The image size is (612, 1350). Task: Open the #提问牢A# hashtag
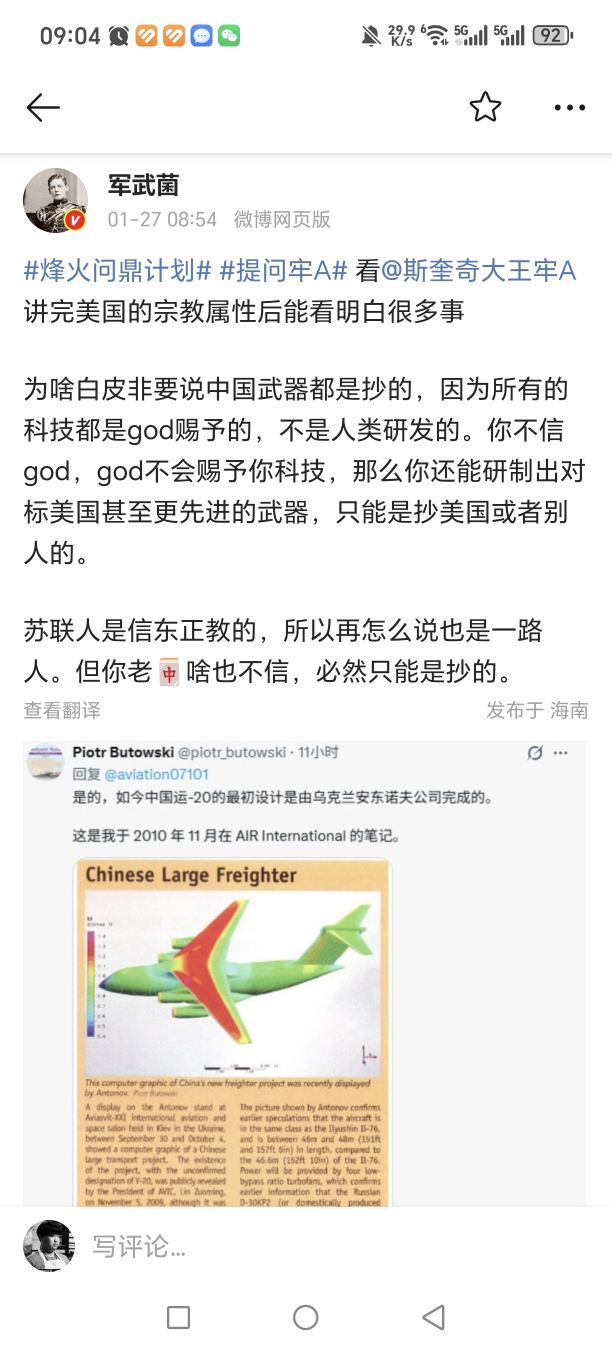(x=283, y=270)
